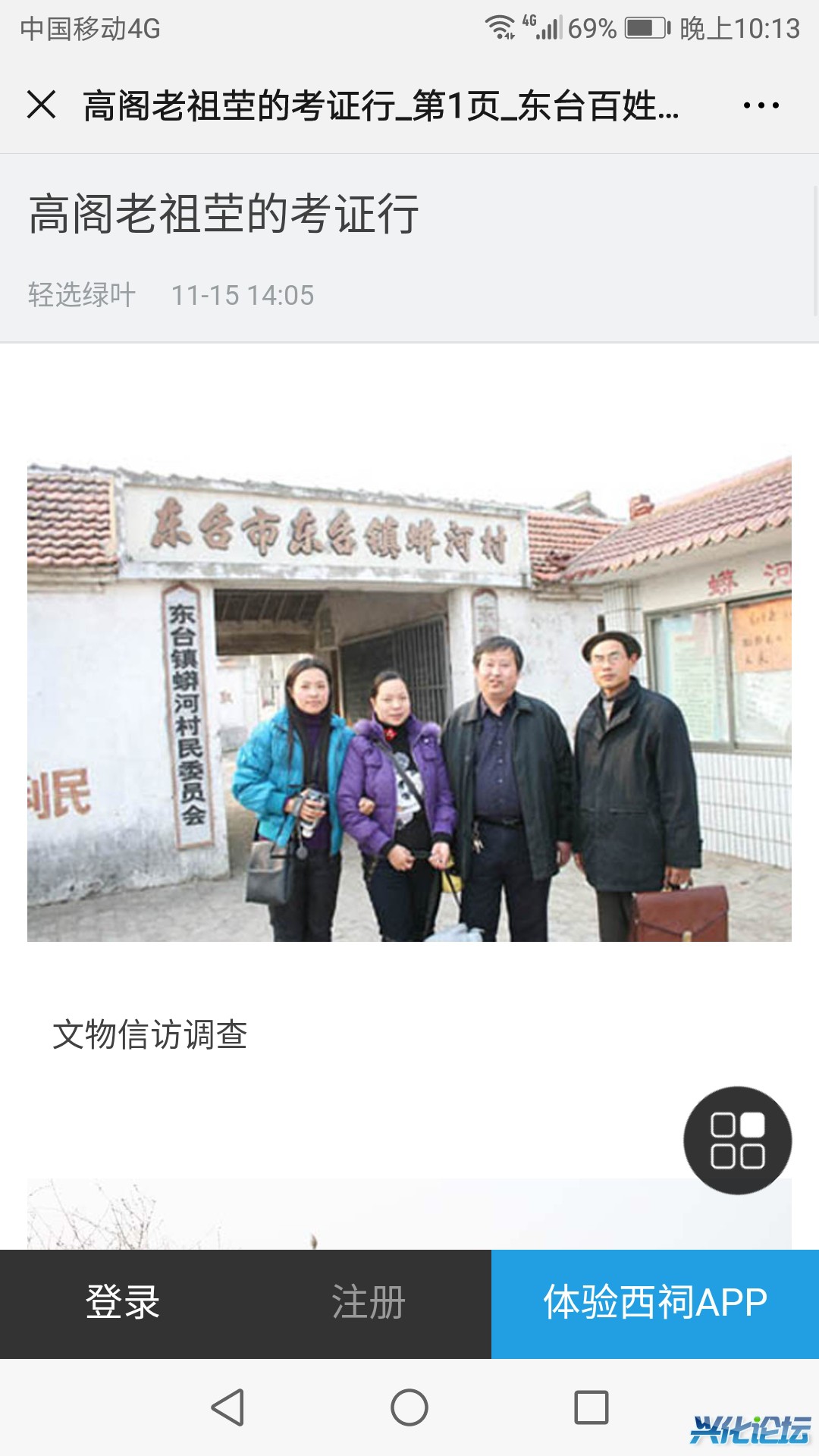Go to the home screen
The height and width of the screenshot is (1456, 819).
409,1407
